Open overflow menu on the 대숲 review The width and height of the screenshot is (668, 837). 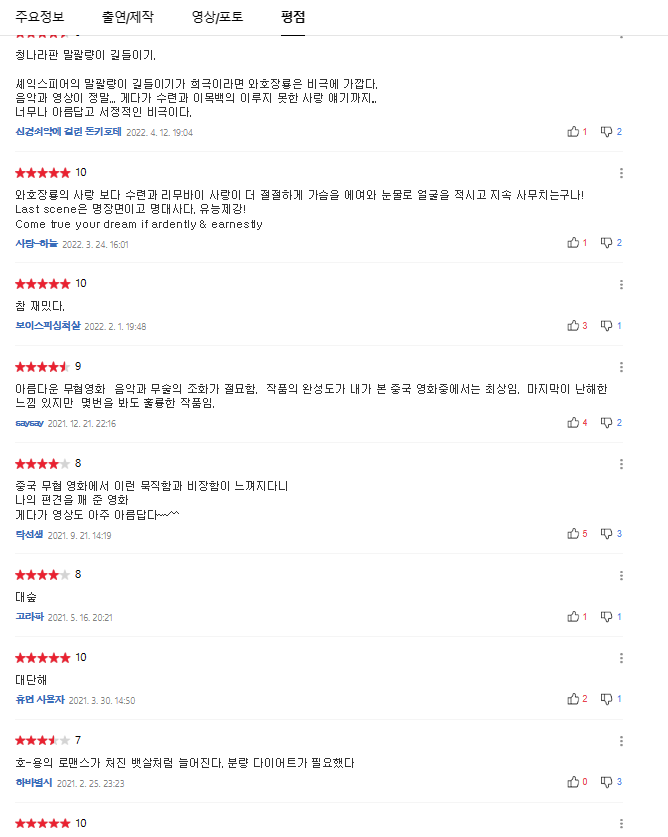pos(622,574)
